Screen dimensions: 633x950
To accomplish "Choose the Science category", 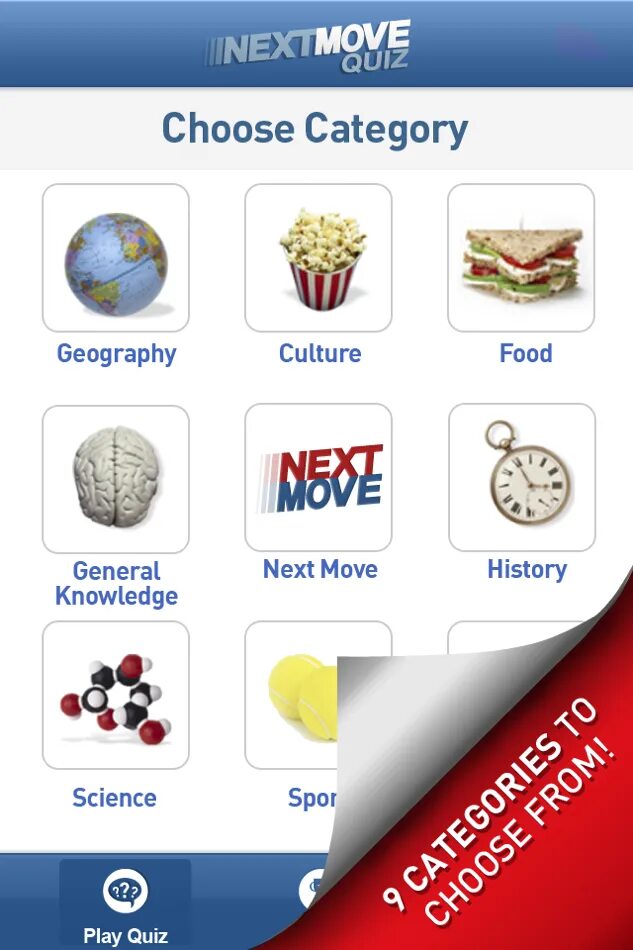I will 116,695.
